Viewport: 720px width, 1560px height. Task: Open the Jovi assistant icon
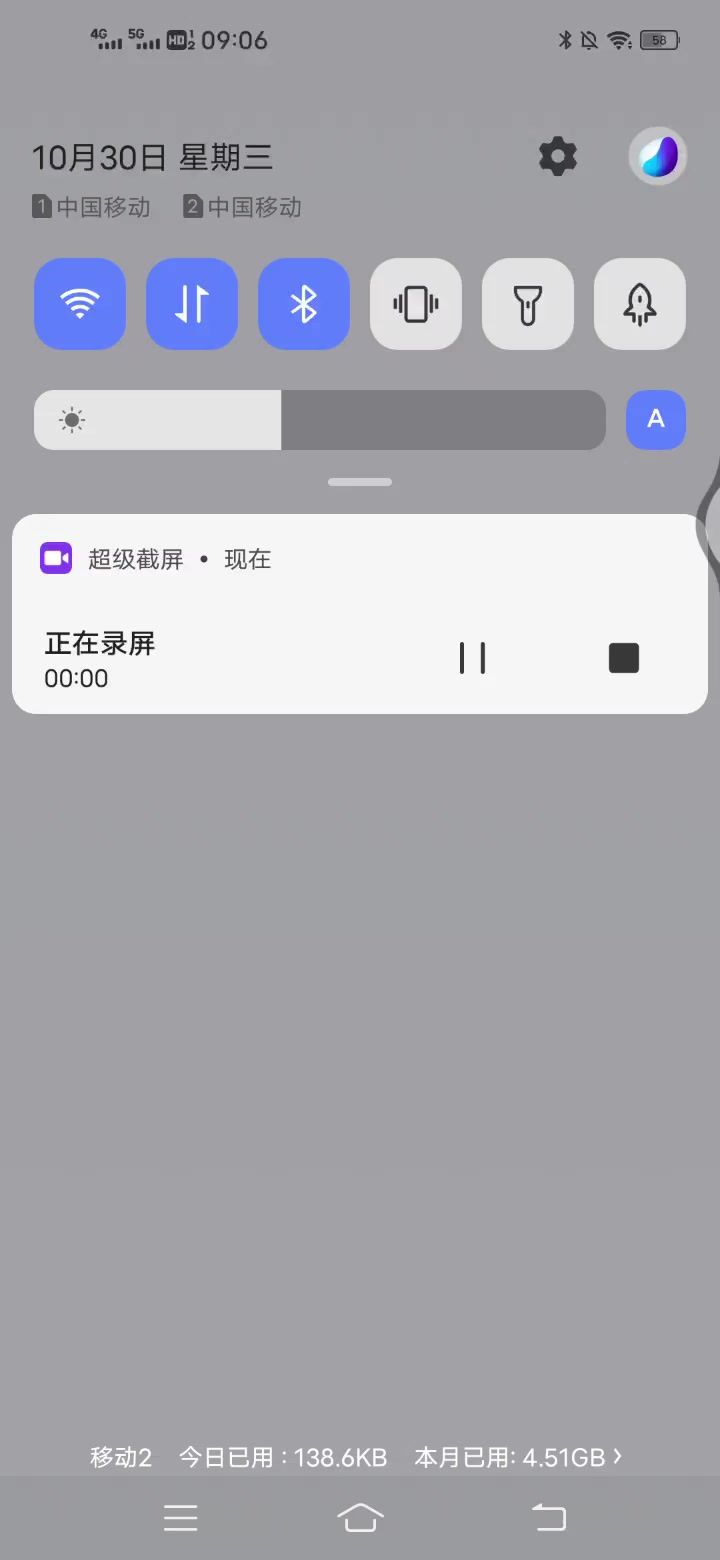click(x=657, y=157)
